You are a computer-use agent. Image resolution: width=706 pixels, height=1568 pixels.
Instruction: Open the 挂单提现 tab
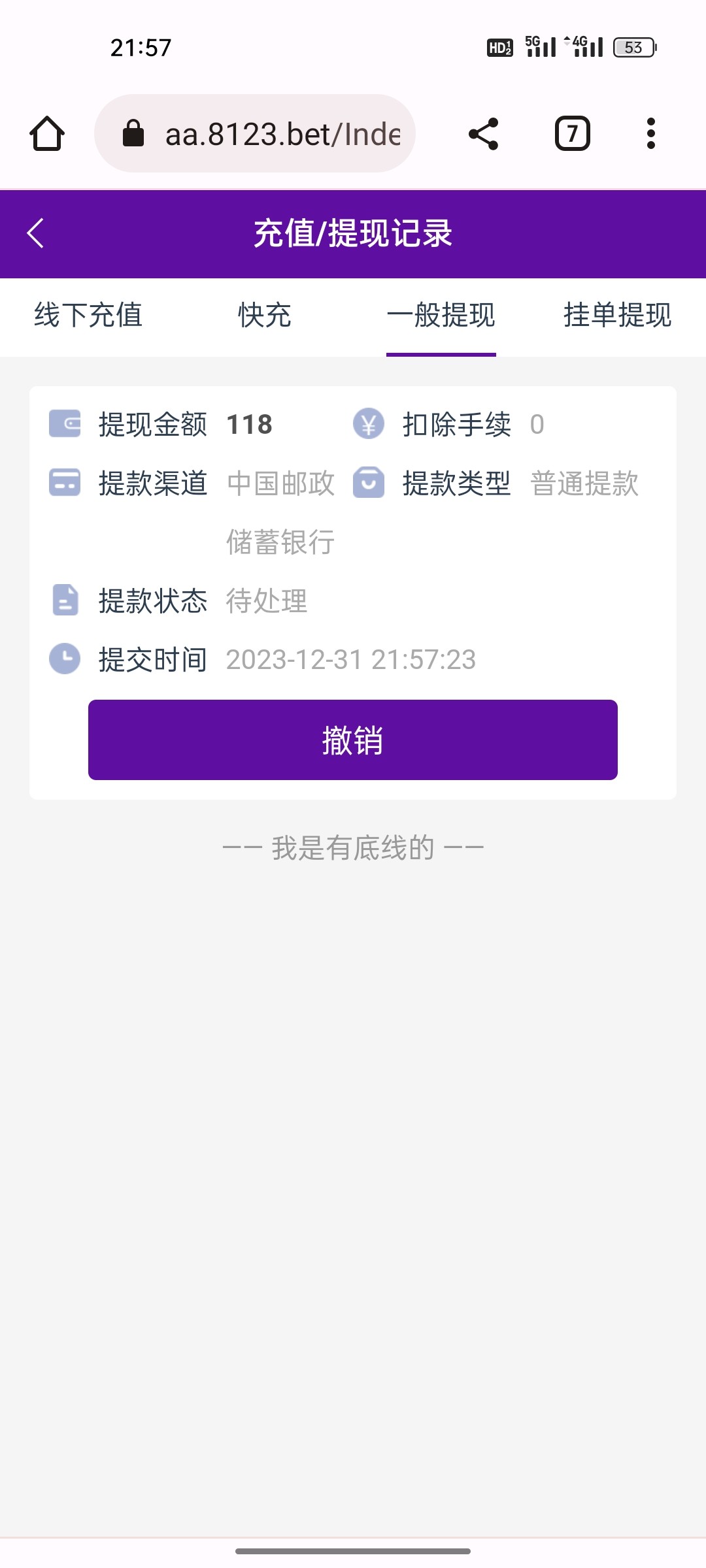(x=618, y=316)
